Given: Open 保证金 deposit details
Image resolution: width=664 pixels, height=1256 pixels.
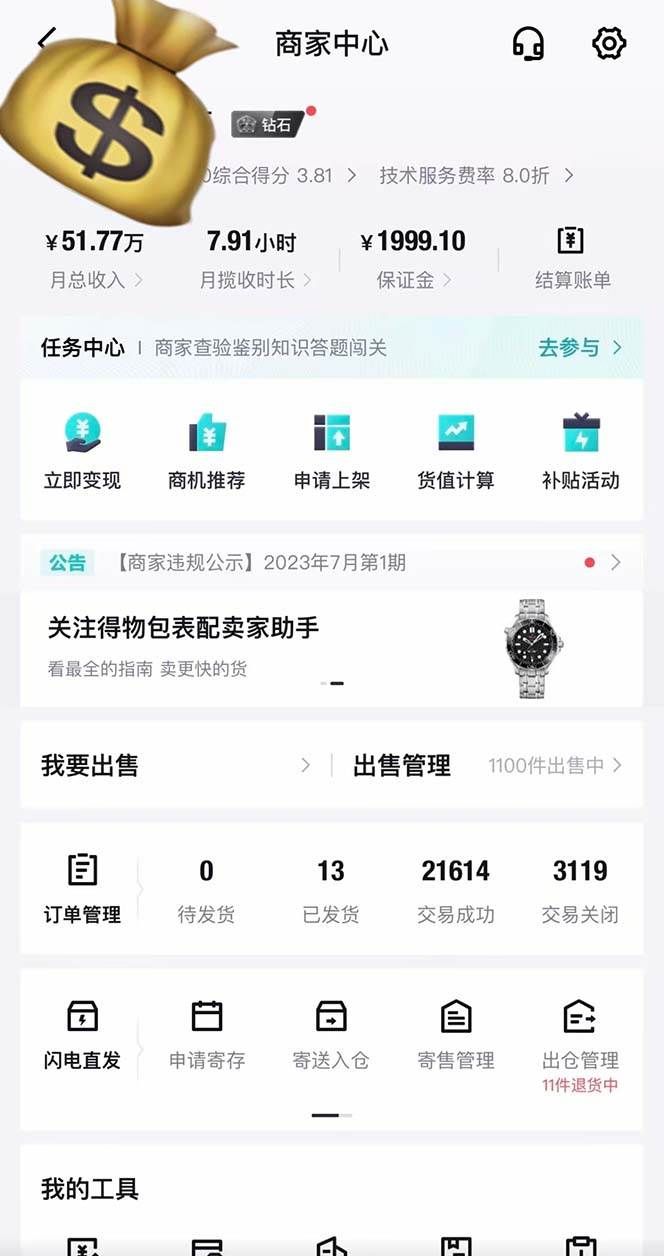Looking at the screenshot, I should tap(413, 258).
